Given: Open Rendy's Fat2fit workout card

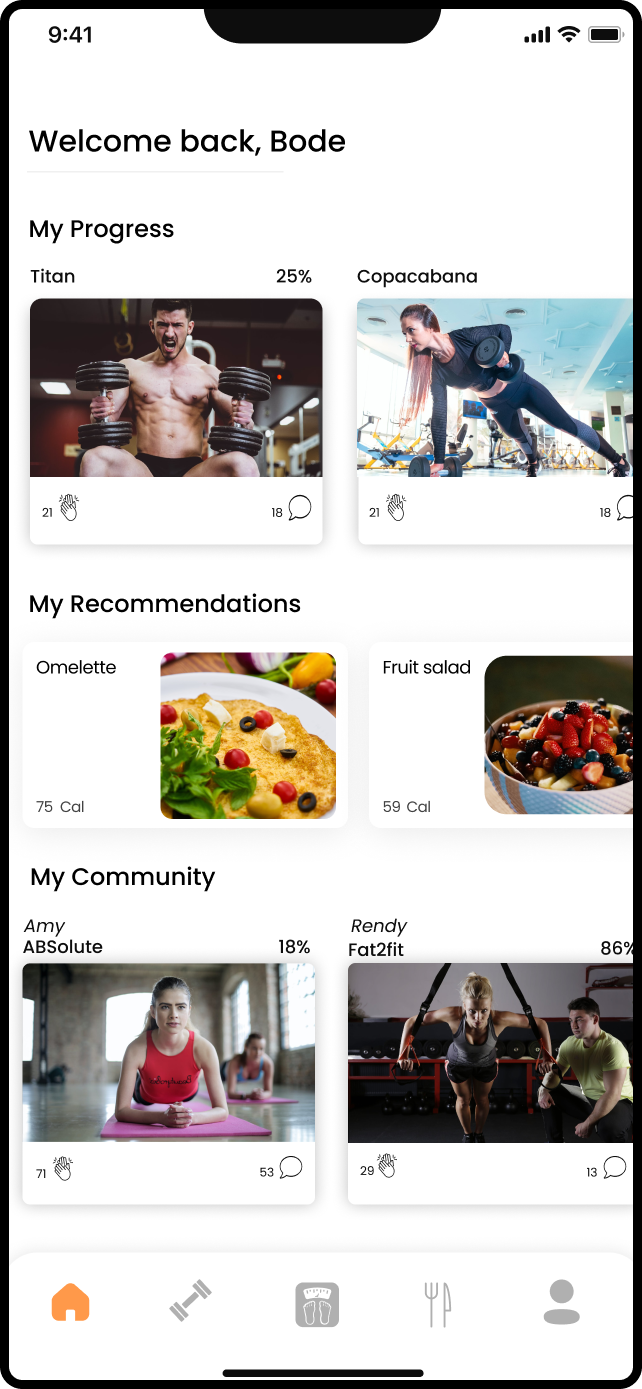Looking at the screenshot, I should [x=490, y=1052].
